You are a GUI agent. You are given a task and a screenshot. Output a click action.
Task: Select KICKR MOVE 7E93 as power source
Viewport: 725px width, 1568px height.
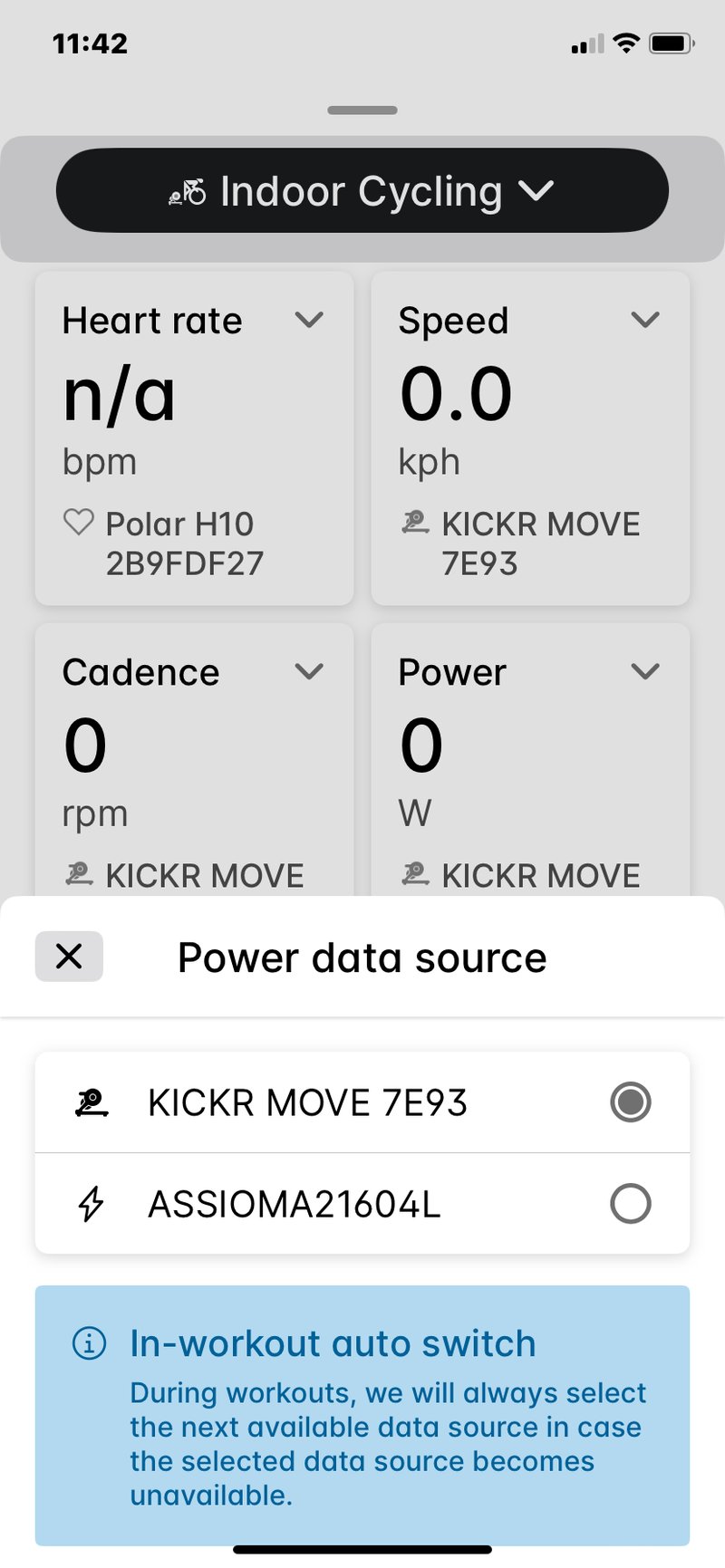click(x=630, y=1102)
